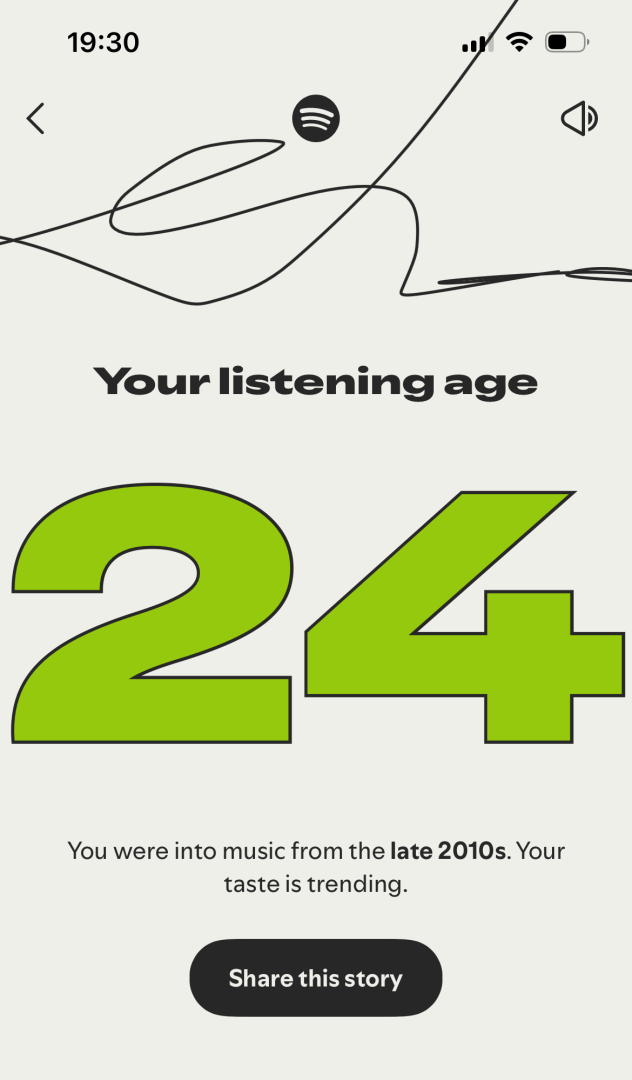632x1080 pixels.
Task: Tap Share this story button
Action: click(315, 978)
